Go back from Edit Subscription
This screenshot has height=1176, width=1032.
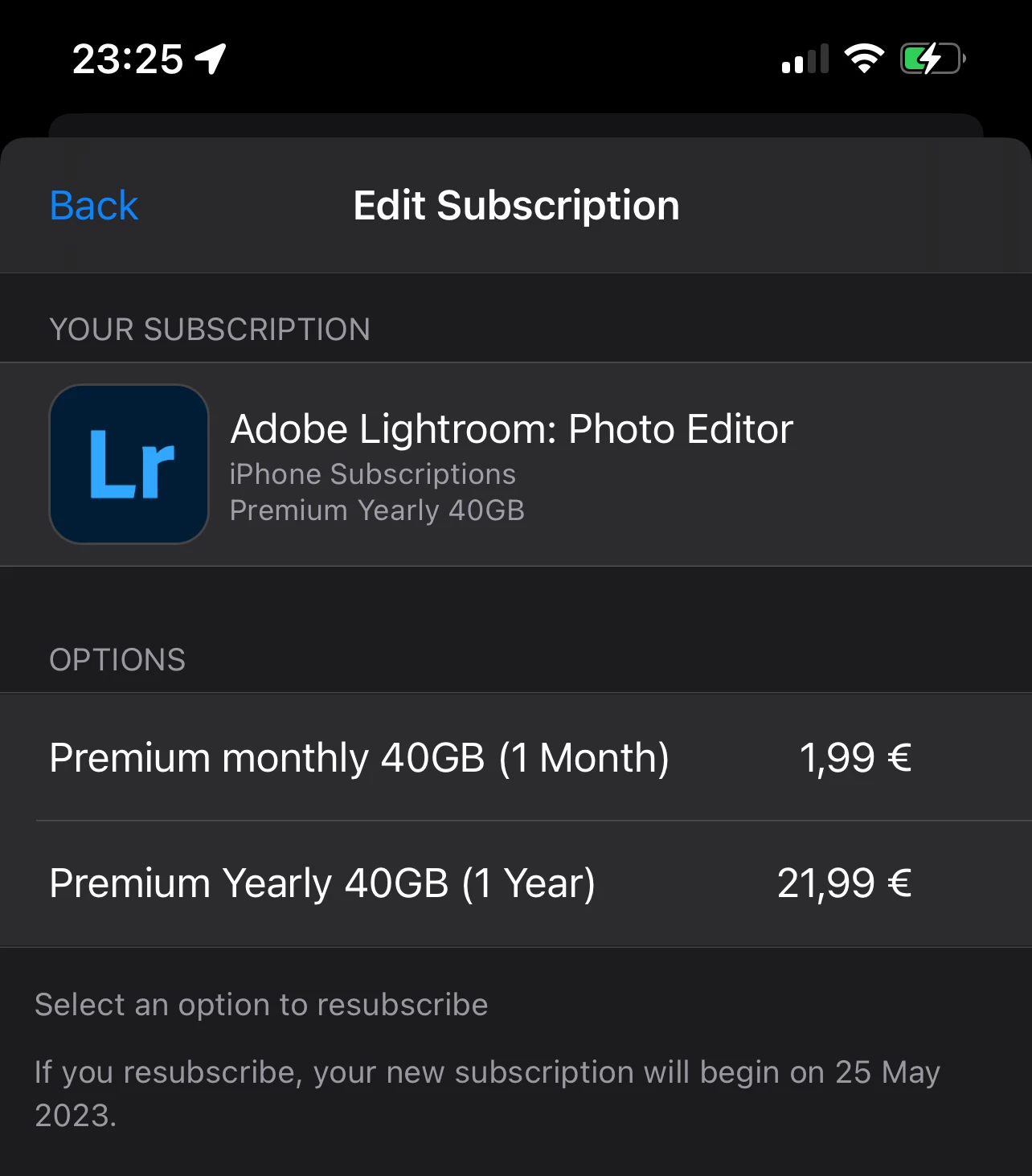pos(94,206)
